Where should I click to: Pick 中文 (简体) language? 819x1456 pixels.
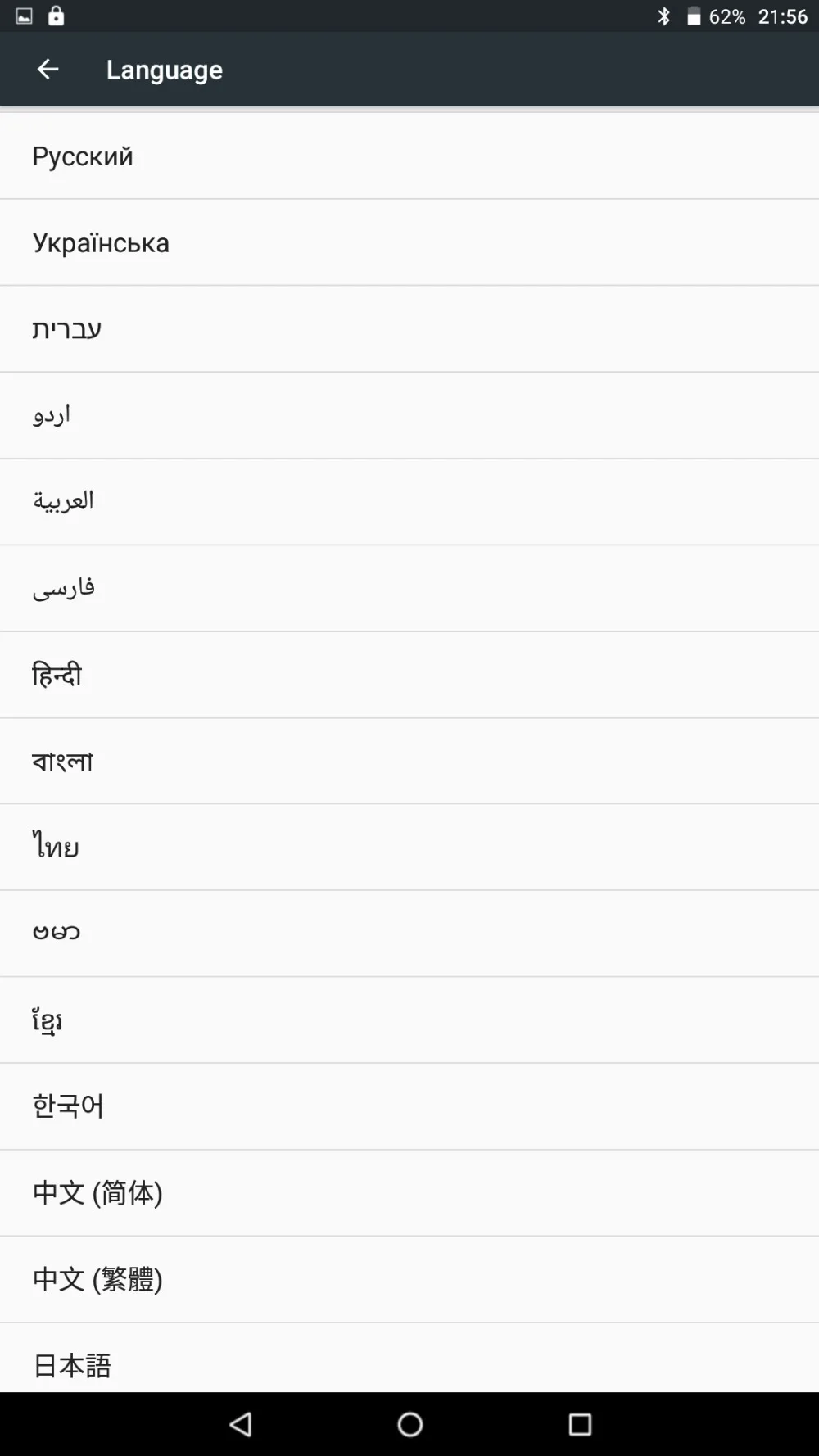tap(98, 1193)
